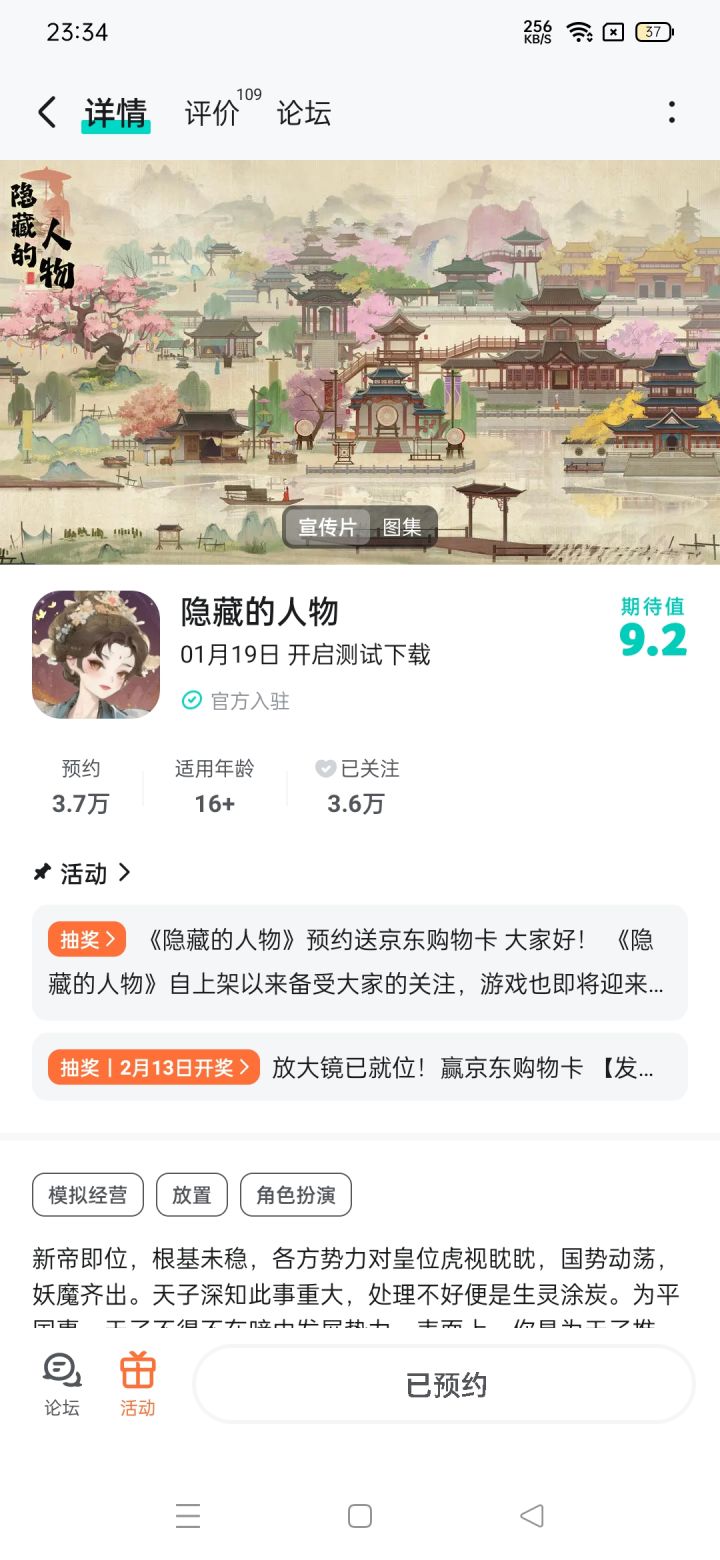
Task: Tap the 抽奖 lottery badge on first activity
Action: tap(86, 940)
